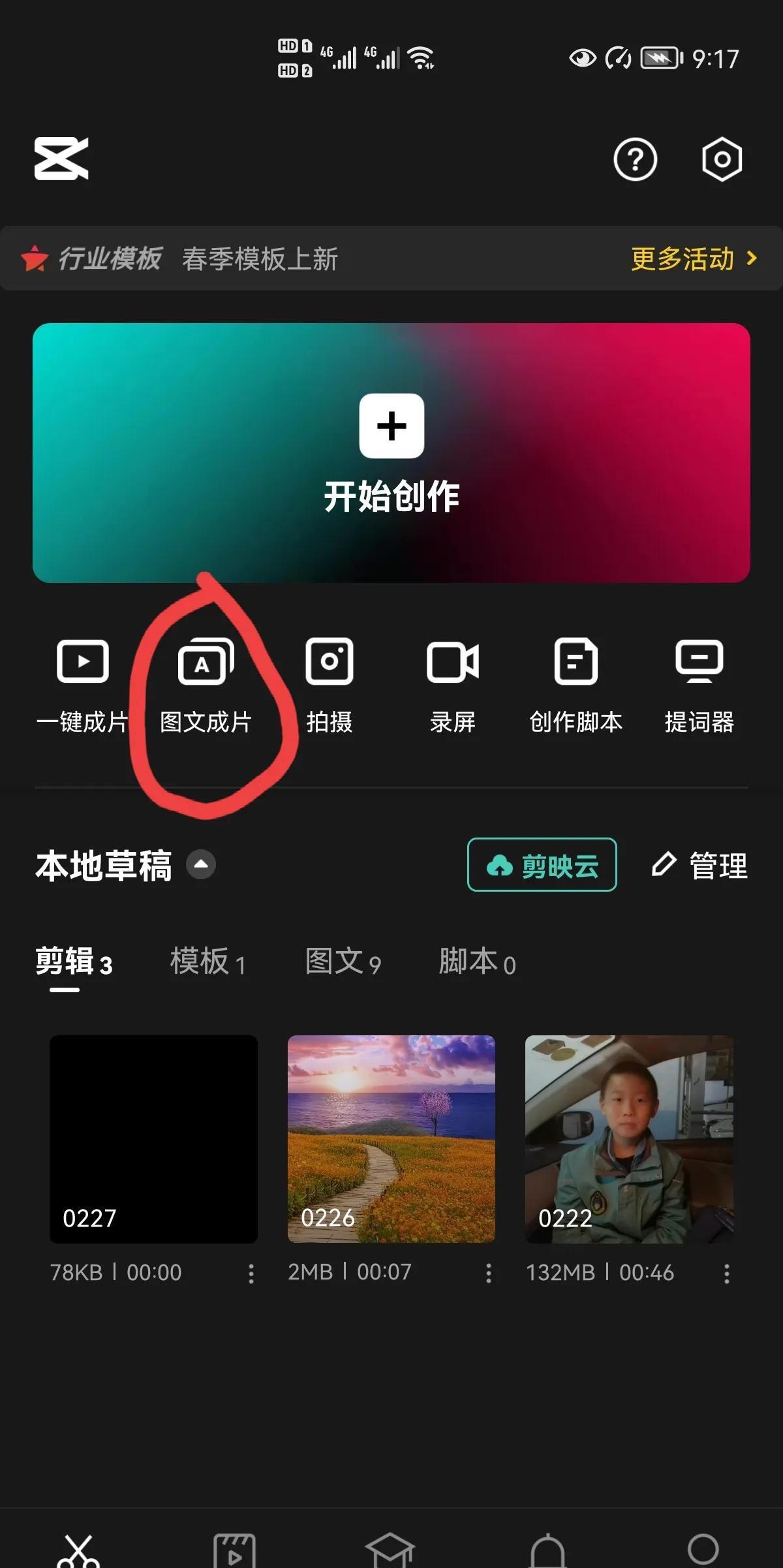Open 剪映云 cloud storage

[x=542, y=865]
